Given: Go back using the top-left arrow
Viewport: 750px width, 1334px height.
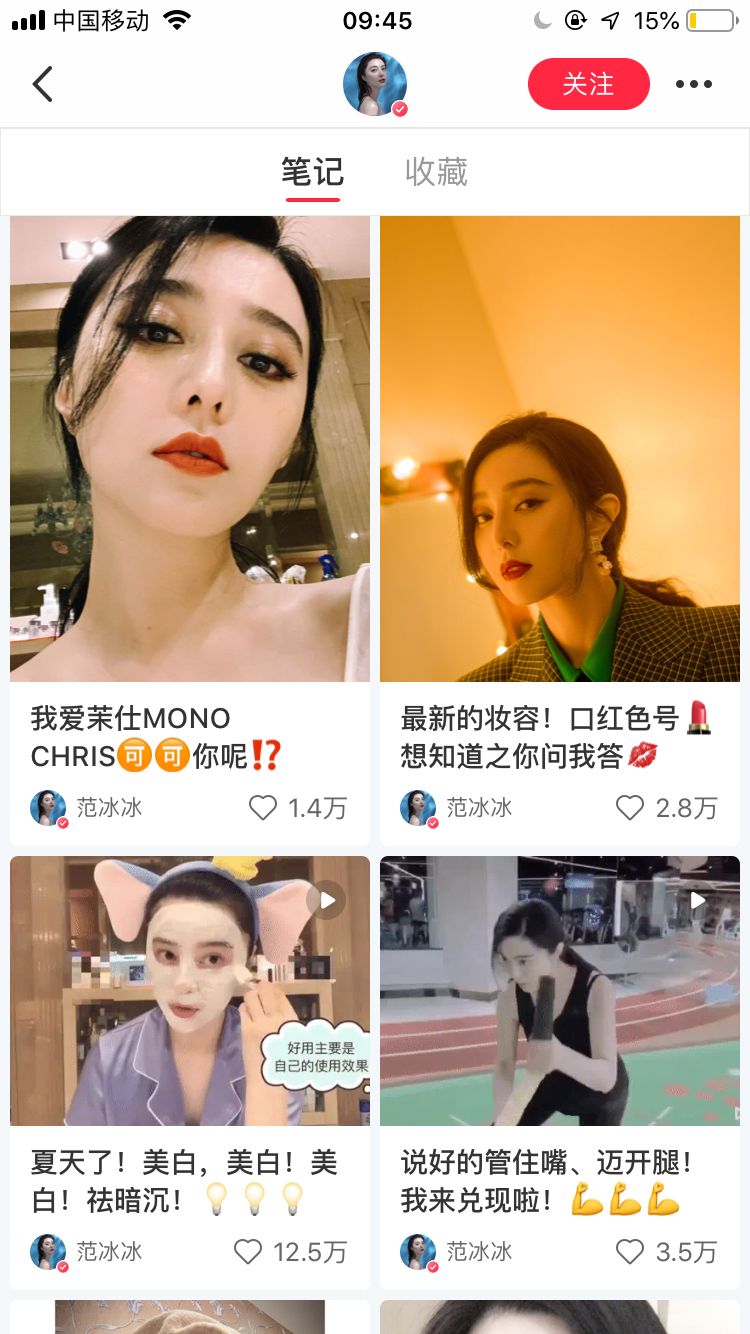Looking at the screenshot, I should point(42,85).
